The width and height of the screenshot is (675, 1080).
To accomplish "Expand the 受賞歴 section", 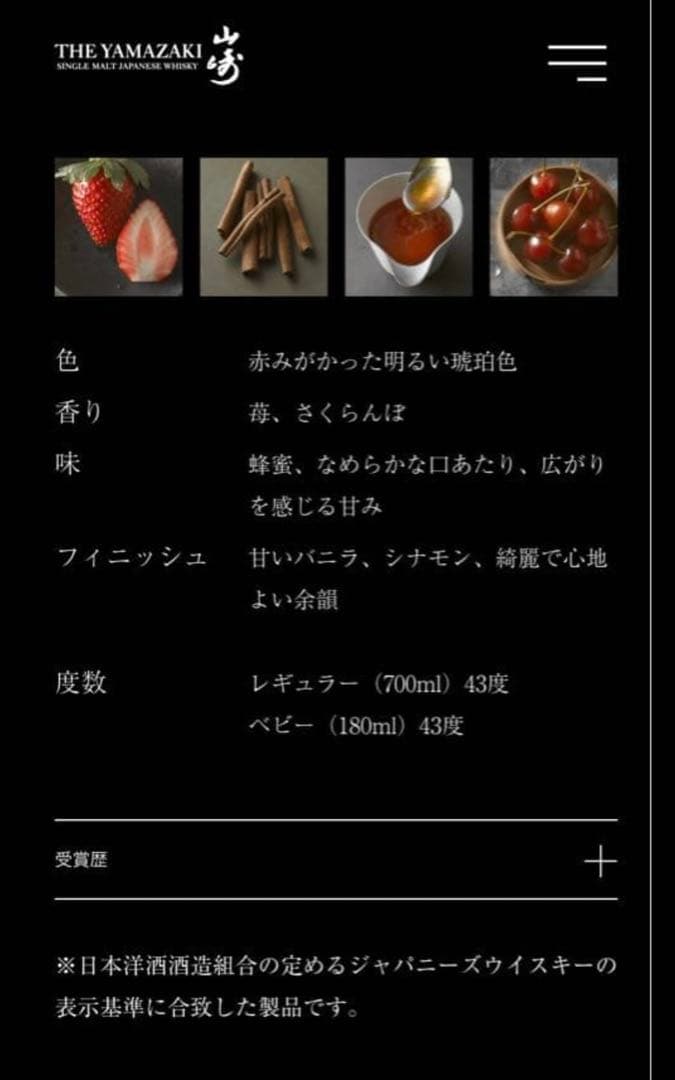I will click(599, 860).
